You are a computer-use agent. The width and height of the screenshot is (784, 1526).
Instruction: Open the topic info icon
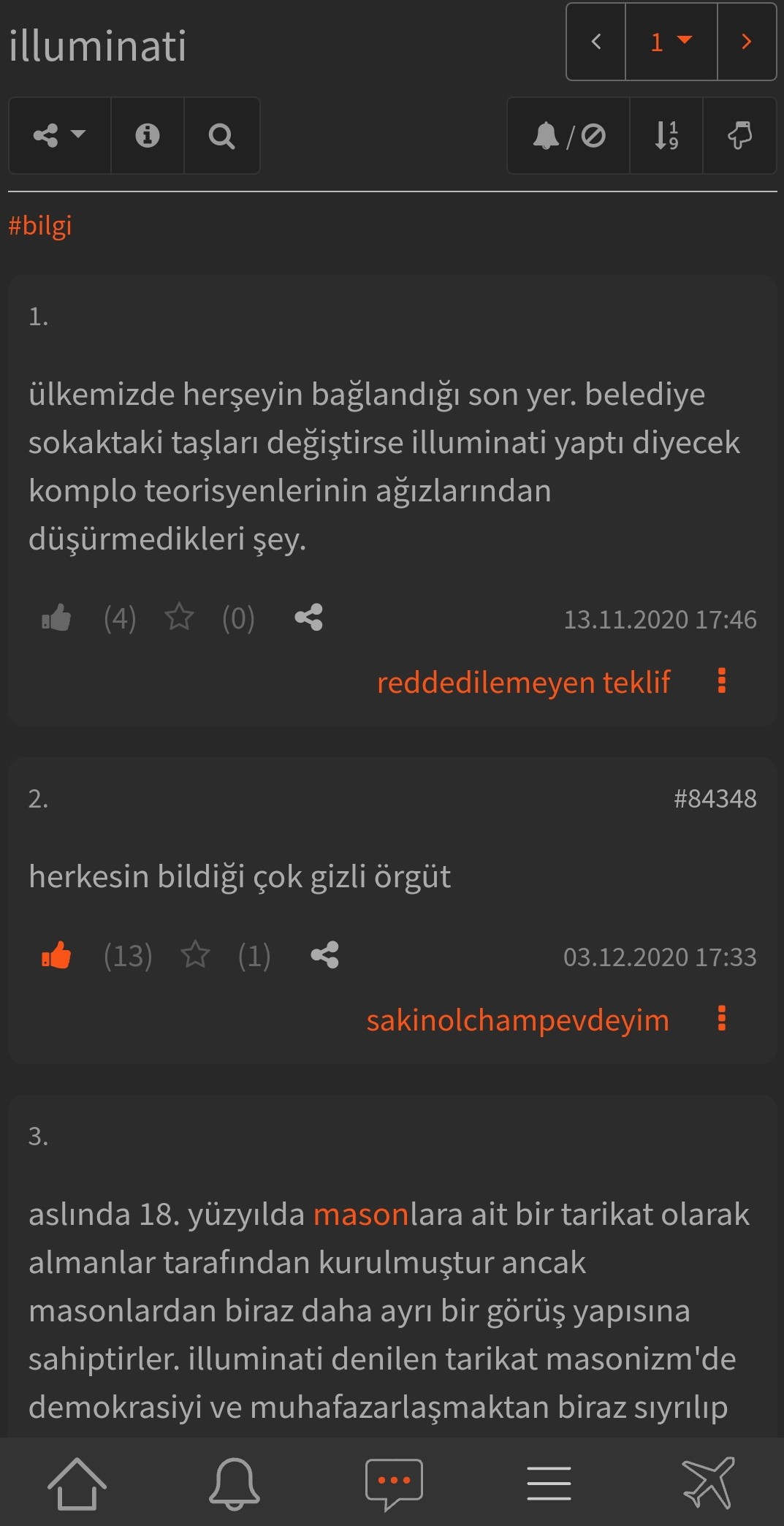pyautogui.click(x=148, y=135)
